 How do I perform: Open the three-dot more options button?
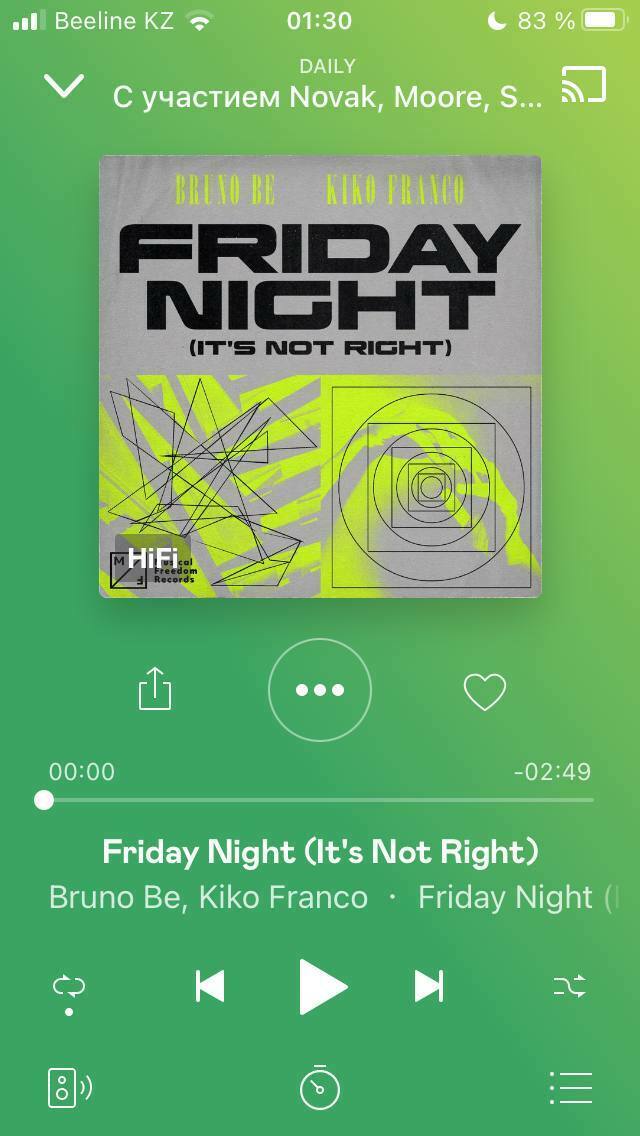320,690
